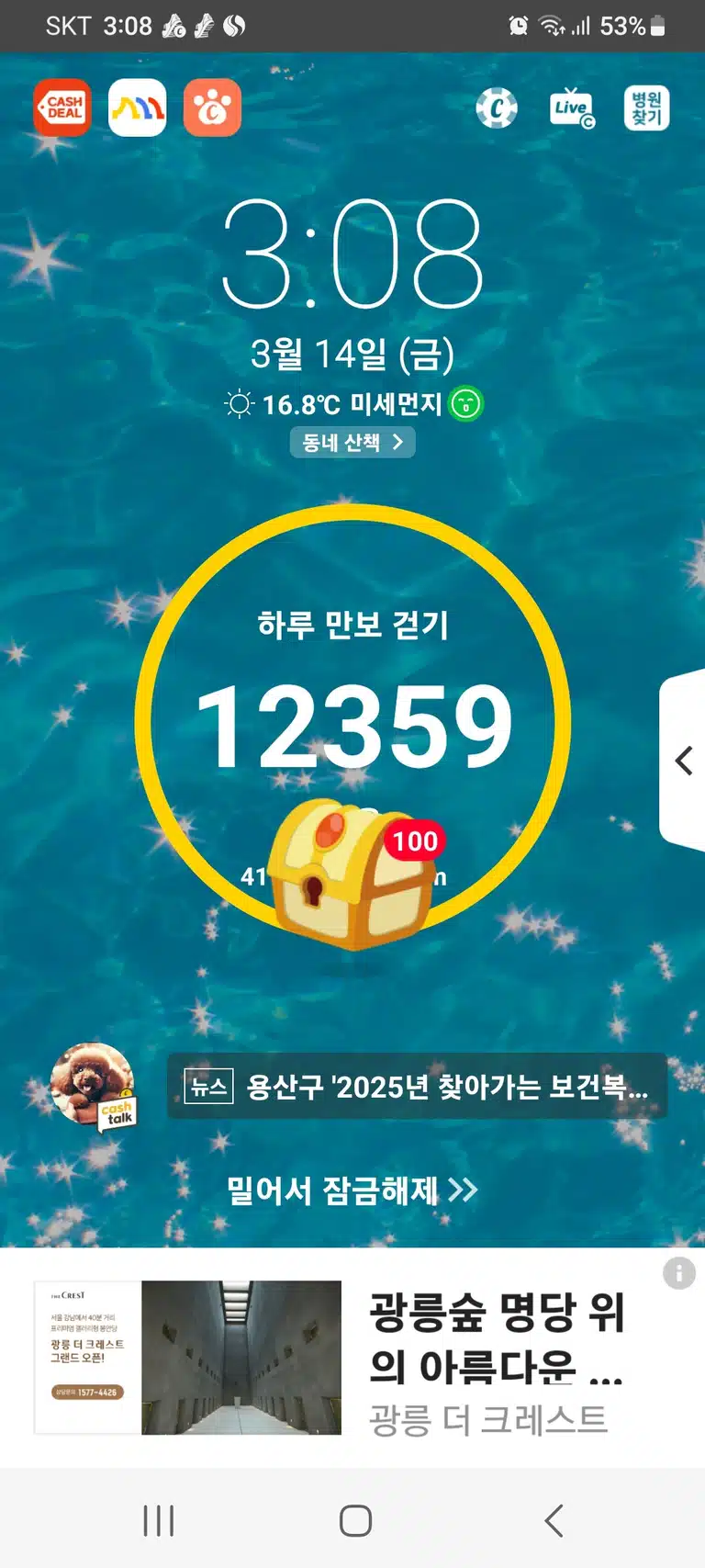705x1568 pixels.
Task: Open recent apps from navigation bar
Action: coord(158,1520)
